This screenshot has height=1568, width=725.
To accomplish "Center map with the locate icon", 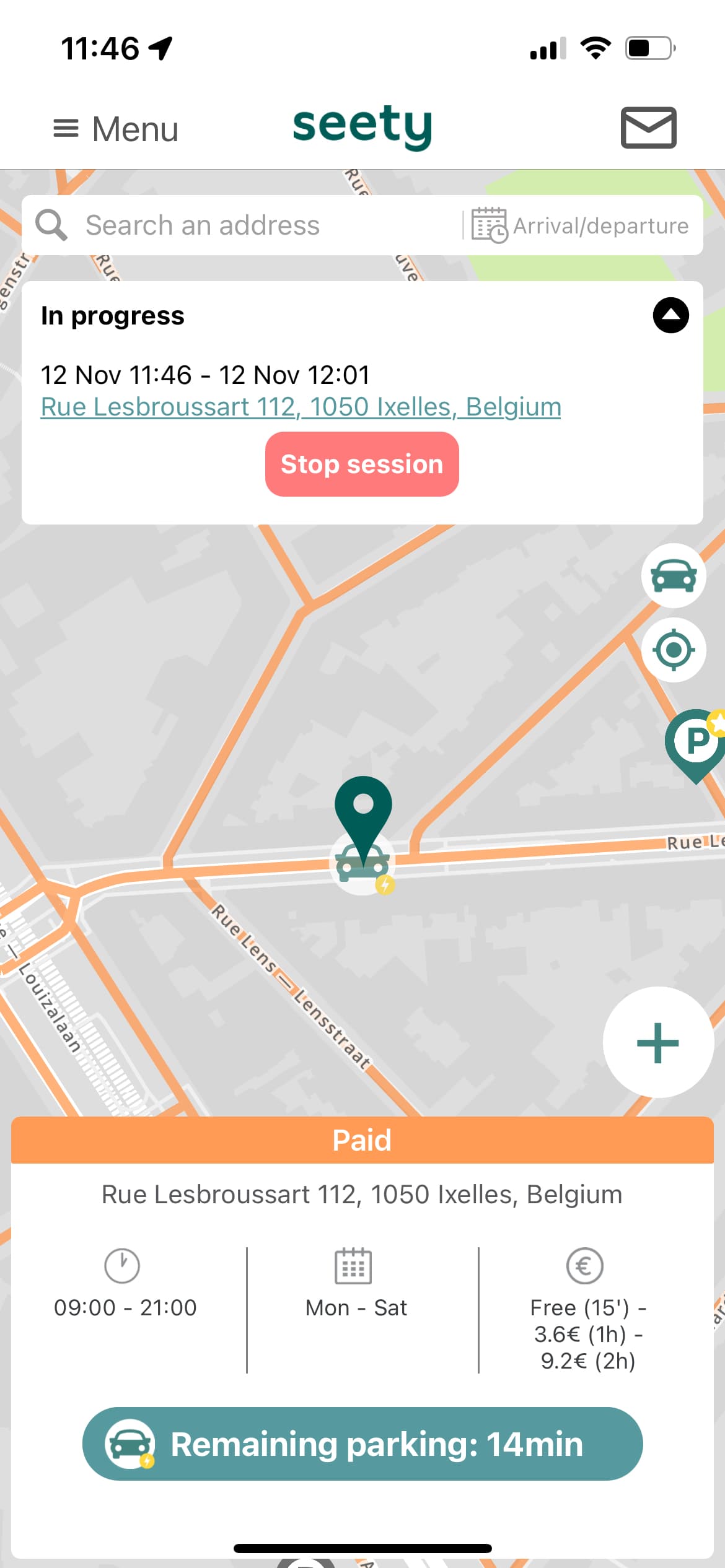I will [x=673, y=650].
